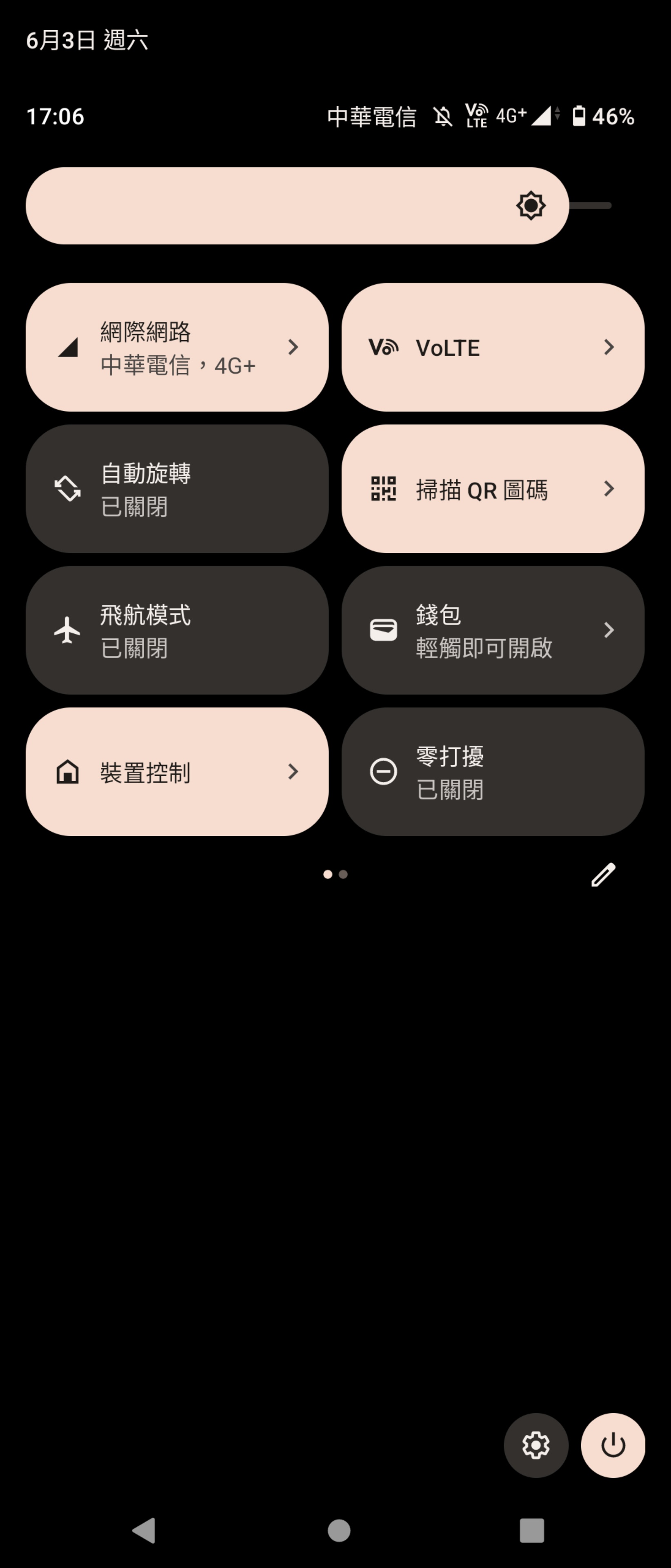Edit quick settings tiles with pencil icon

pos(603,875)
